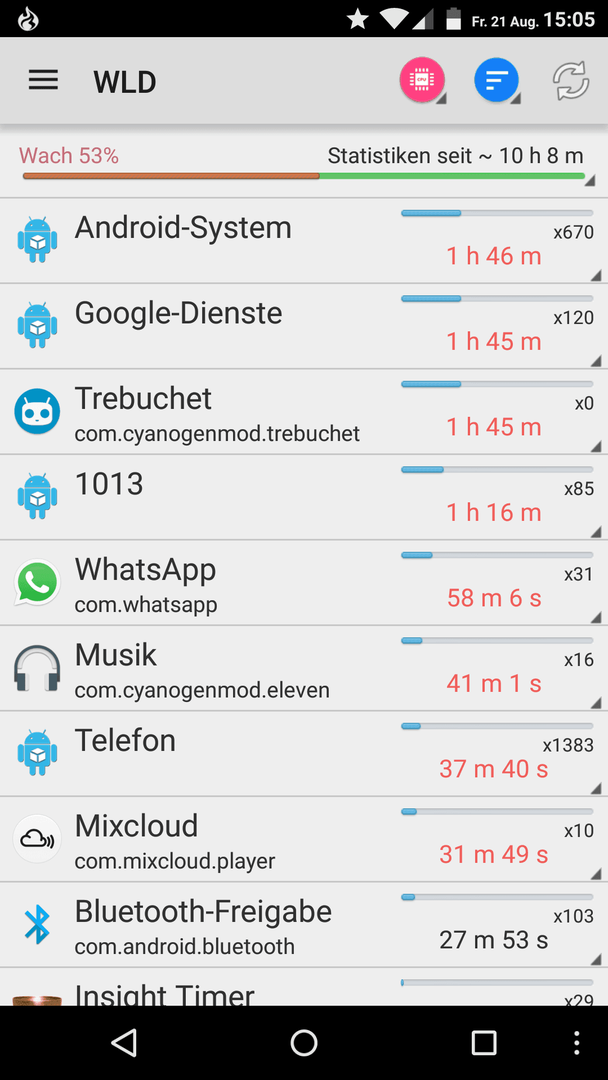Select the Trebuchet row
Viewport: 608px width, 1080px height.
point(304,412)
